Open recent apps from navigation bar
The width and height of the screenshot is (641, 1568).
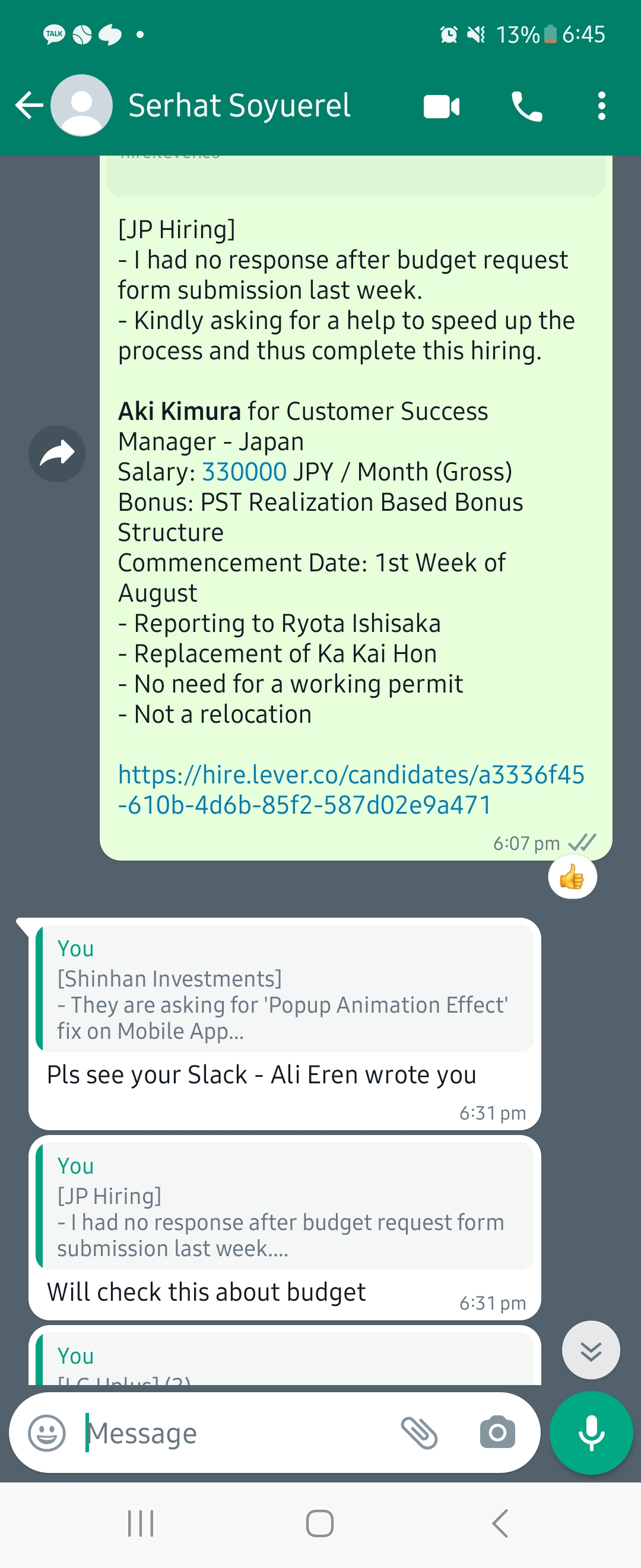(141, 1523)
